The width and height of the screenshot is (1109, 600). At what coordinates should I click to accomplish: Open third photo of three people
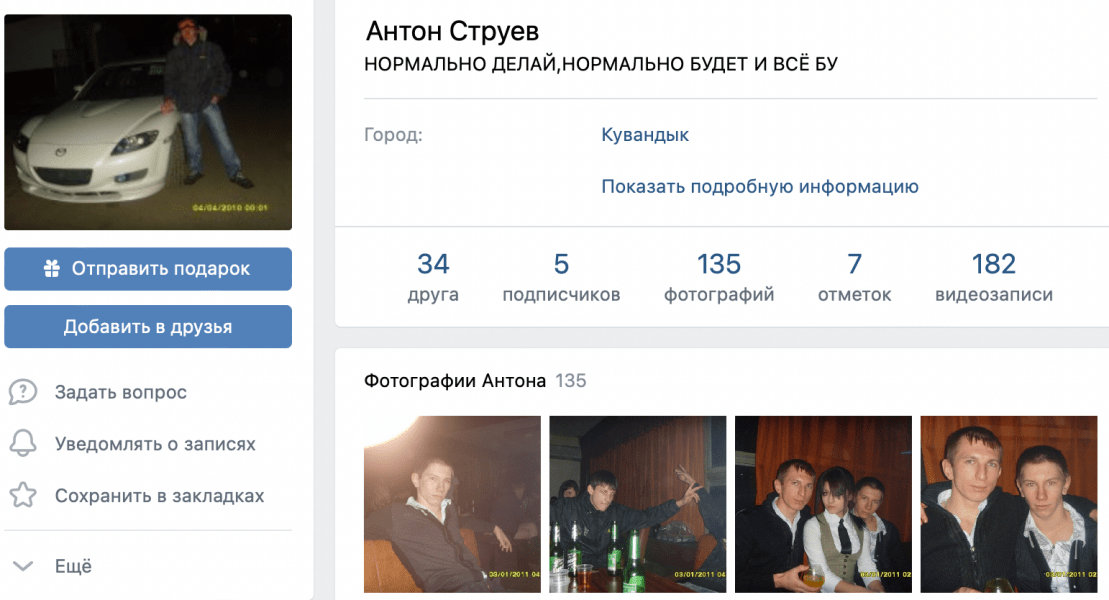pos(823,503)
